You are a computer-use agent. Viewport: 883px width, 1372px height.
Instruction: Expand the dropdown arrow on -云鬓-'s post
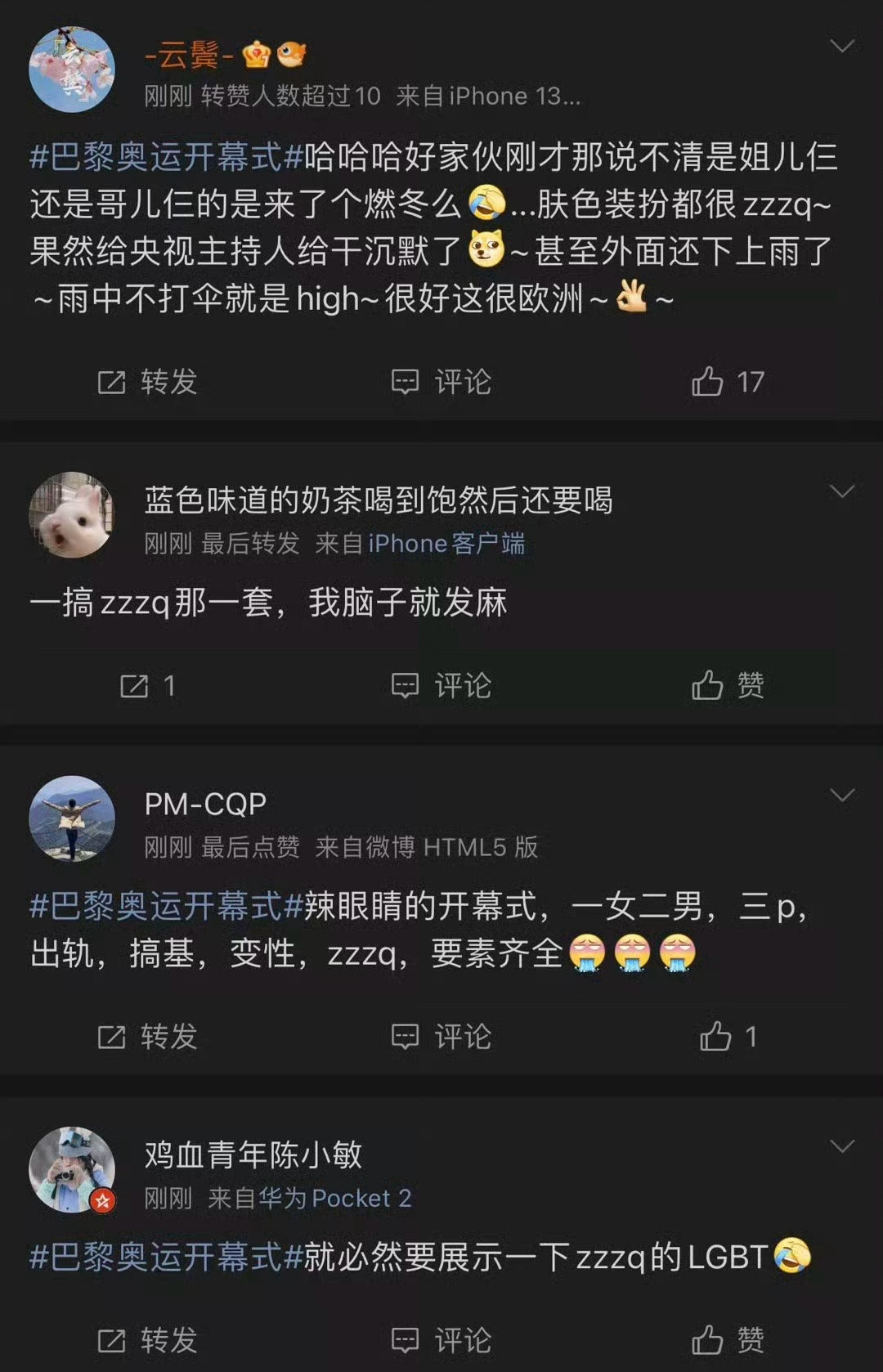pyautogui.click(x=842, y=47)
